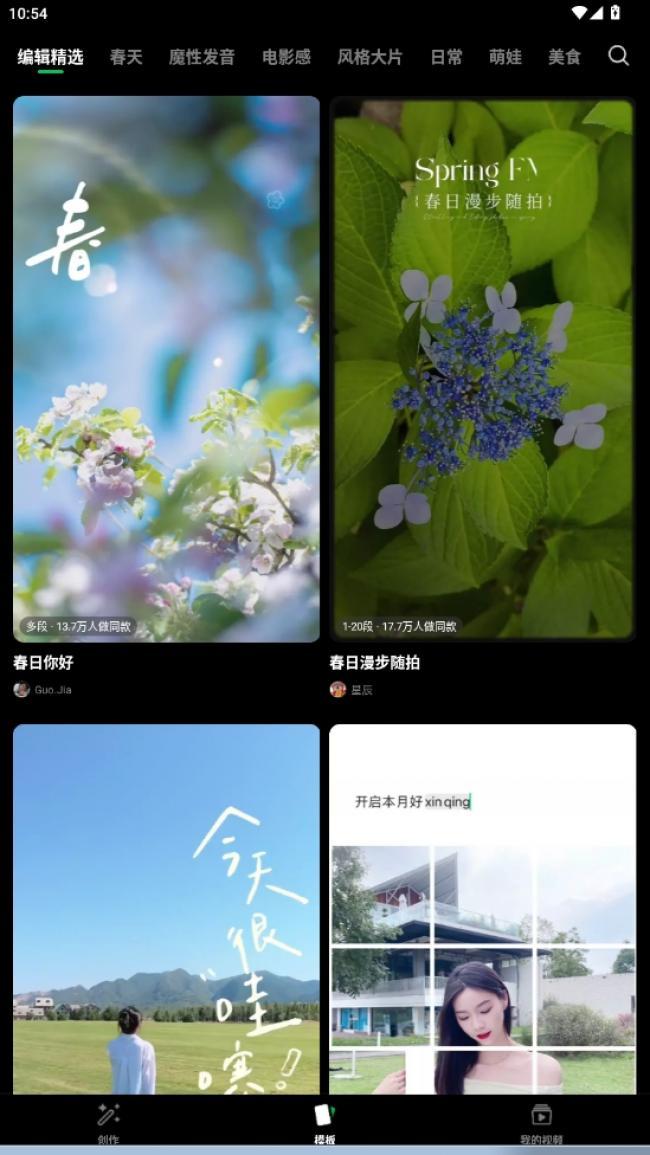Switch to the 魔性发音 tab
The image size is (650, 1155).
(201, 57)
